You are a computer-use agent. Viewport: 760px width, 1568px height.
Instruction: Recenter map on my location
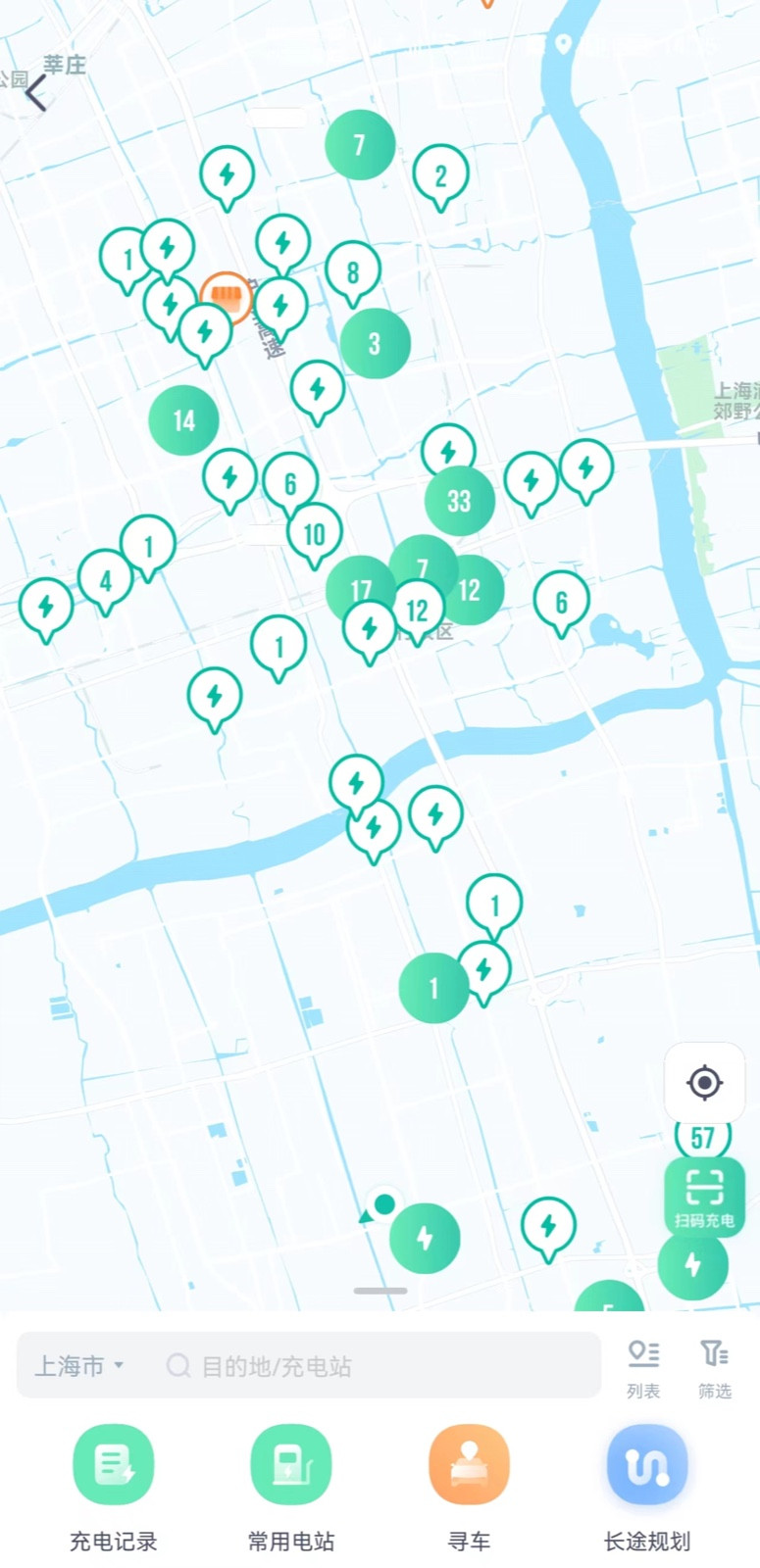point(704,1083)
